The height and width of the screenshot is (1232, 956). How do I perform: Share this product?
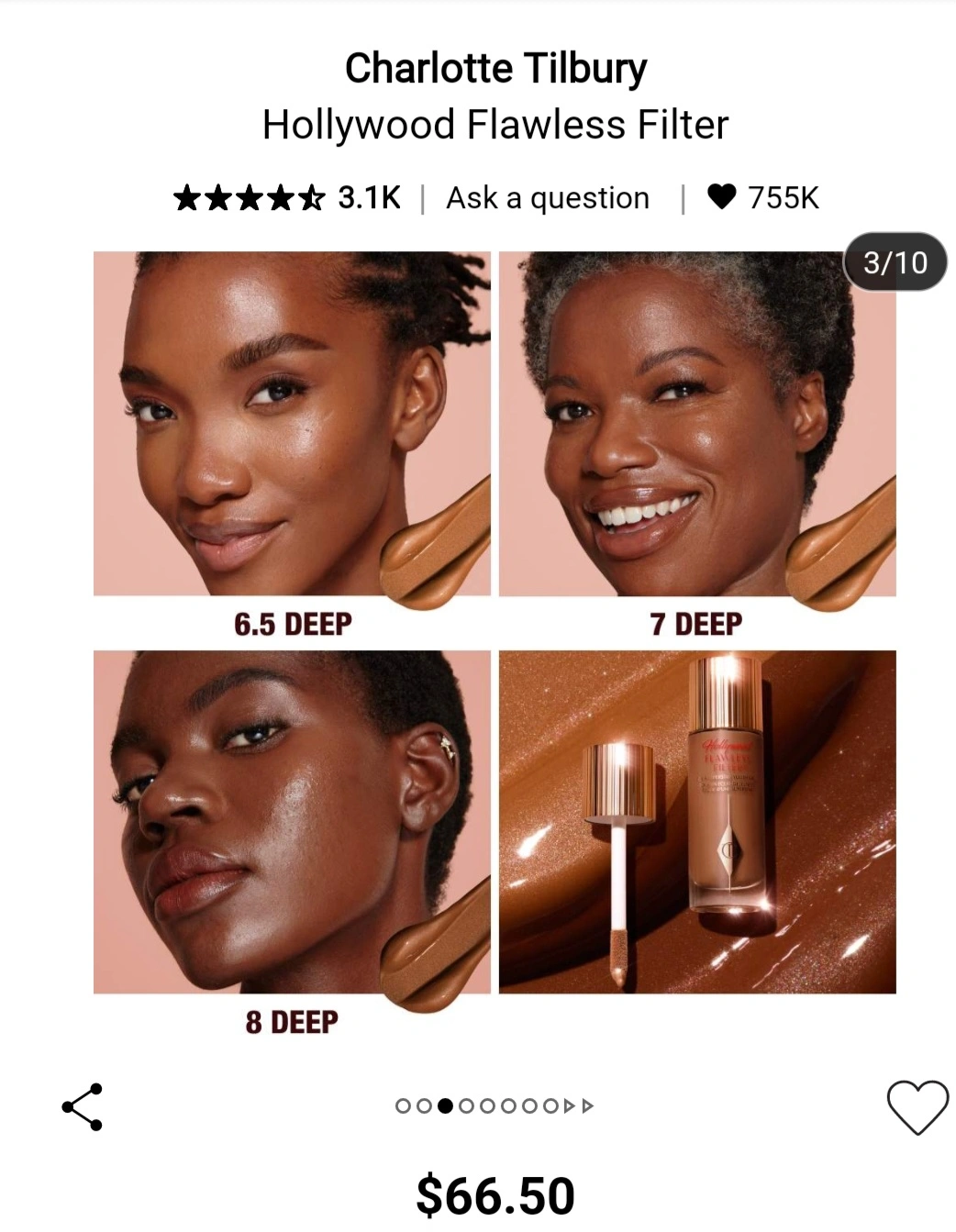pos(83,1106)
